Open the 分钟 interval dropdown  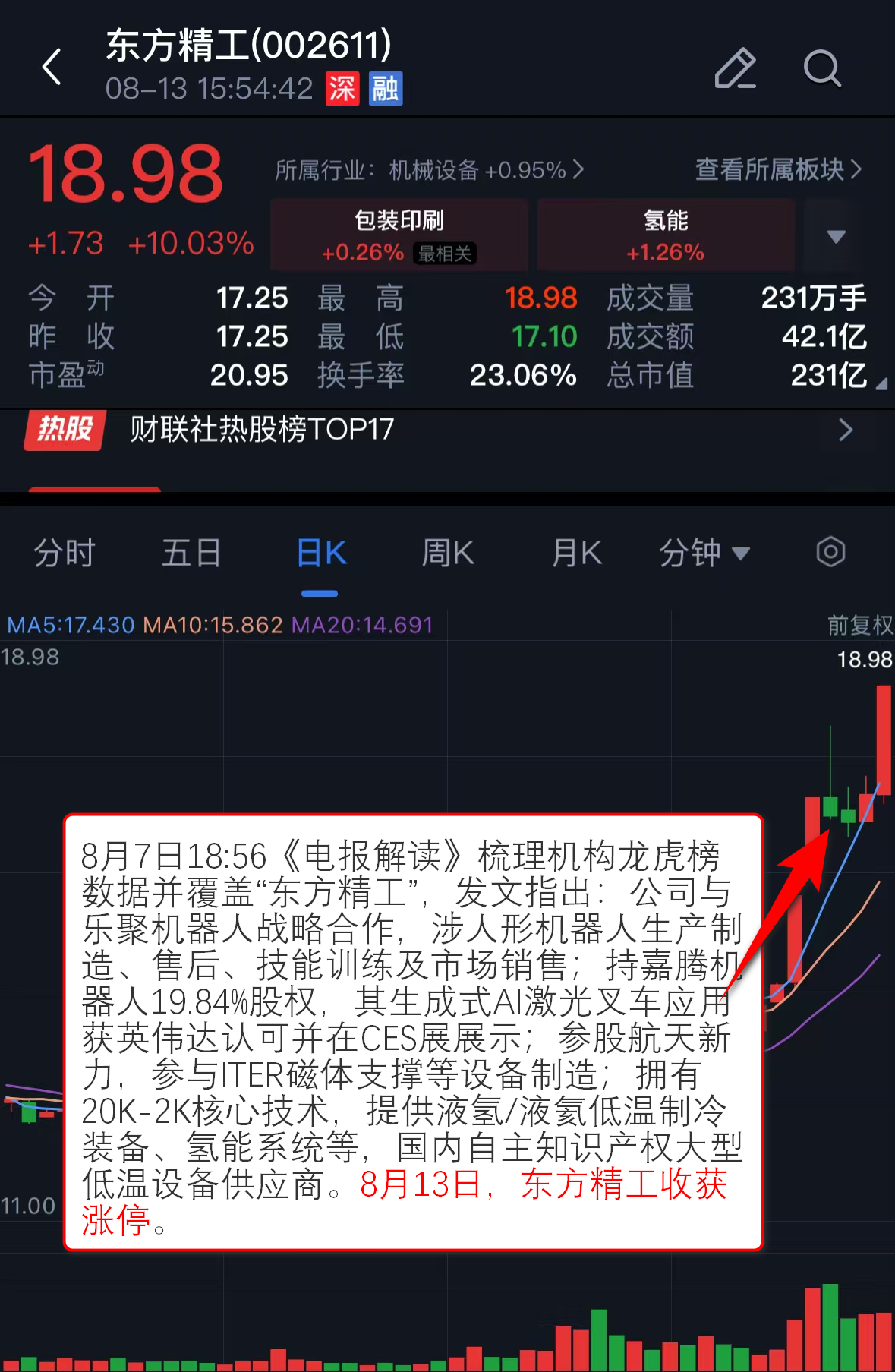[704, 553]
